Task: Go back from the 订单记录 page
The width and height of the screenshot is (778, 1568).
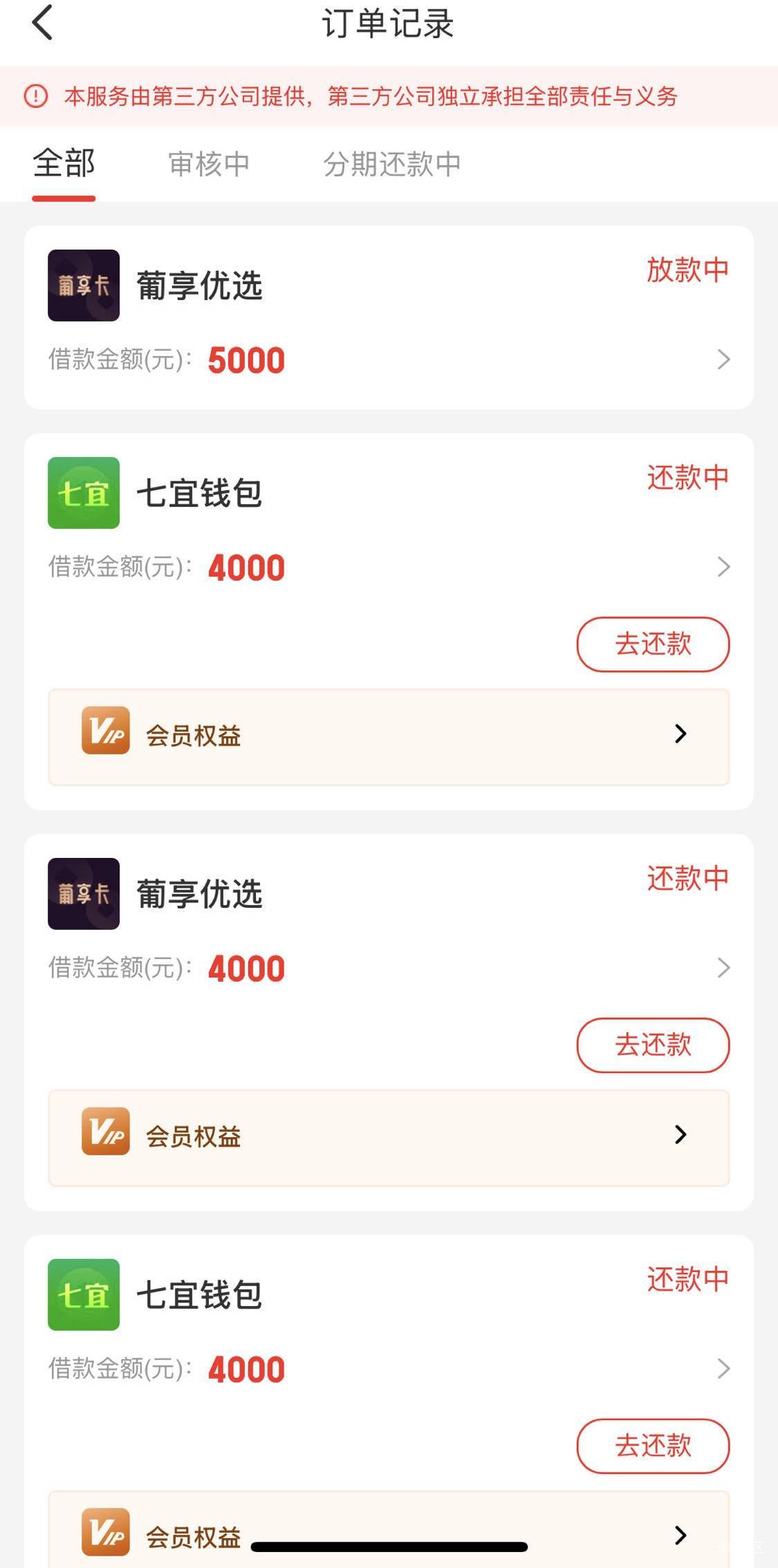Action: (43, 24)
